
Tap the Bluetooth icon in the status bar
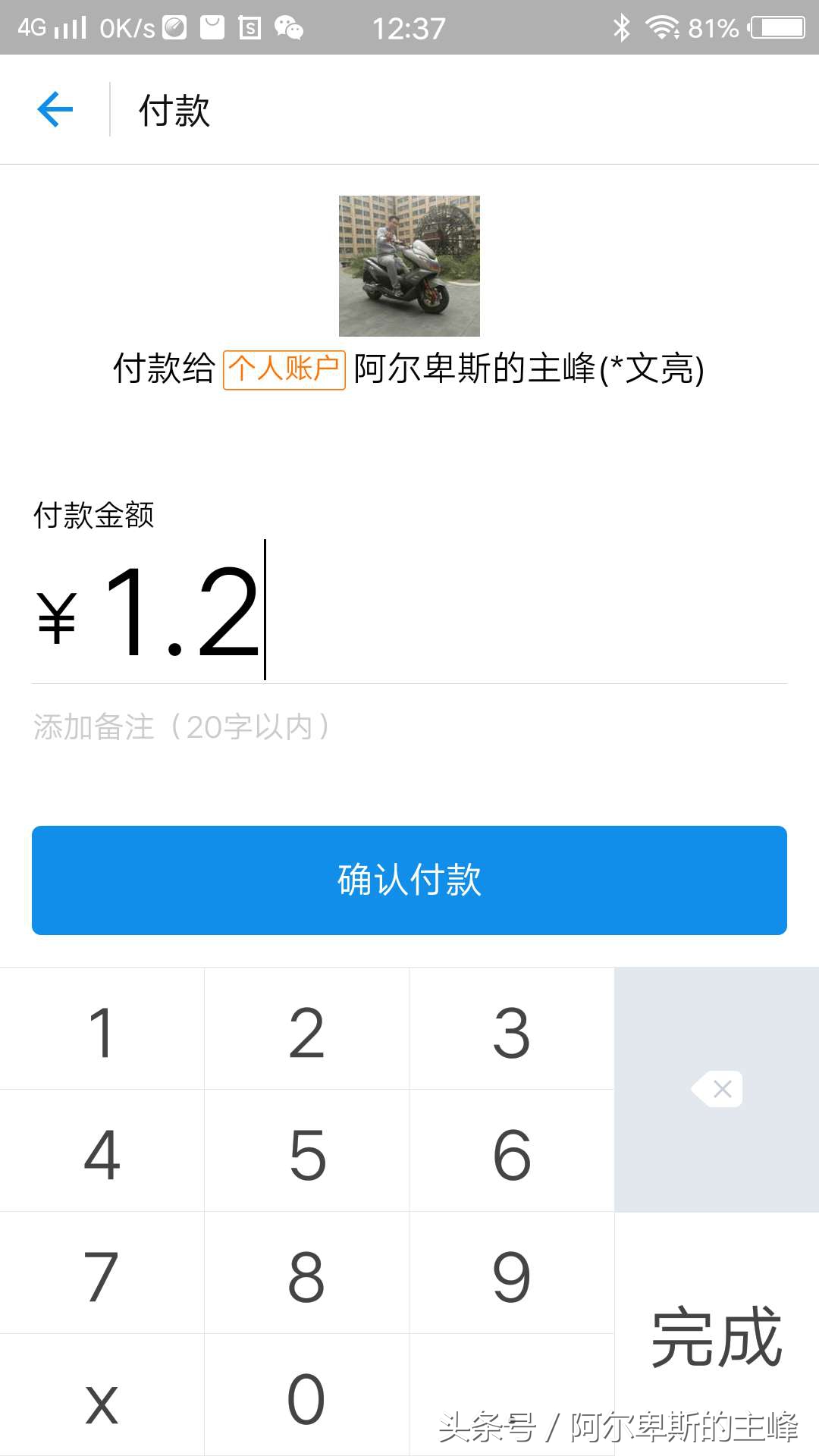click(x=622, y=27)
